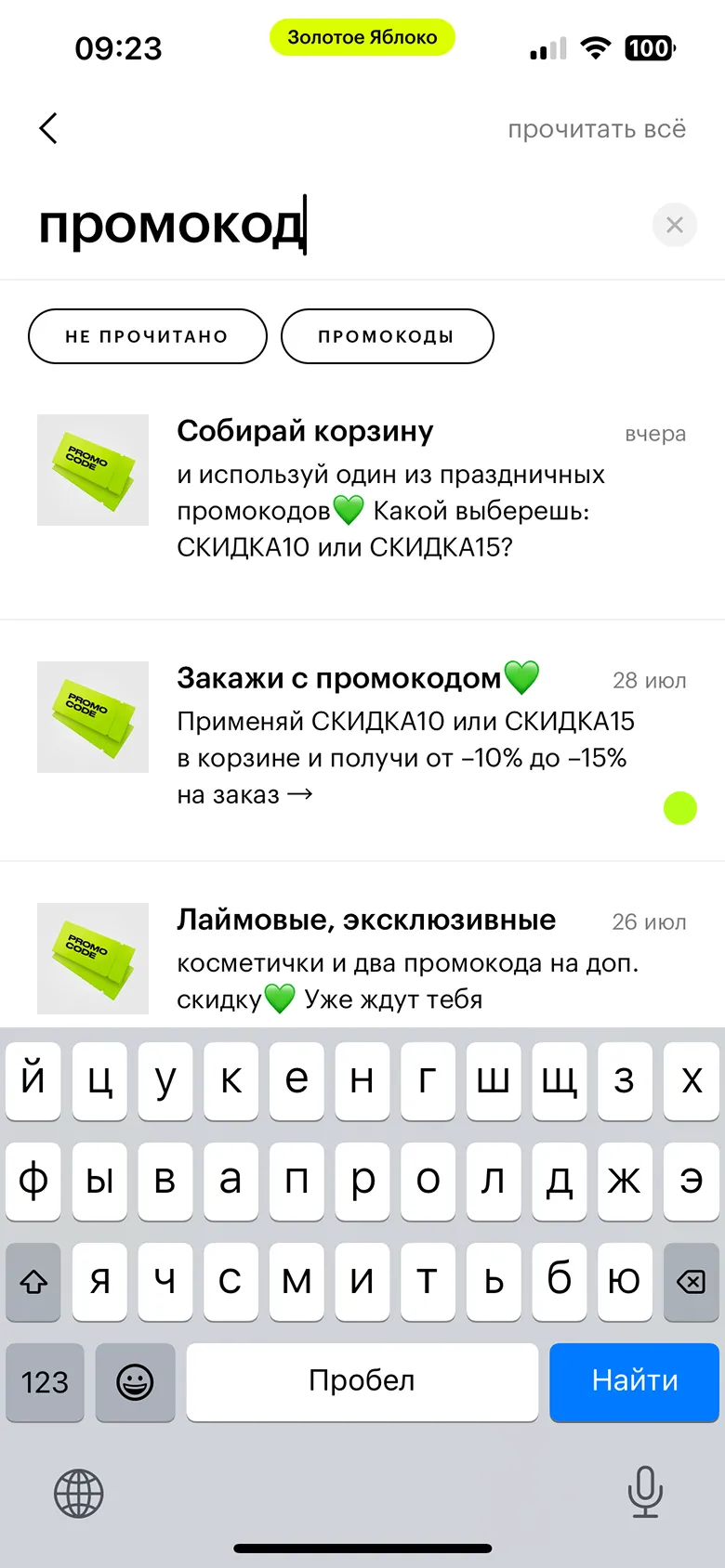Tap the keyboard backspace key
725x1568 pixels.
pyautogui.click(x=691, y=1282)
